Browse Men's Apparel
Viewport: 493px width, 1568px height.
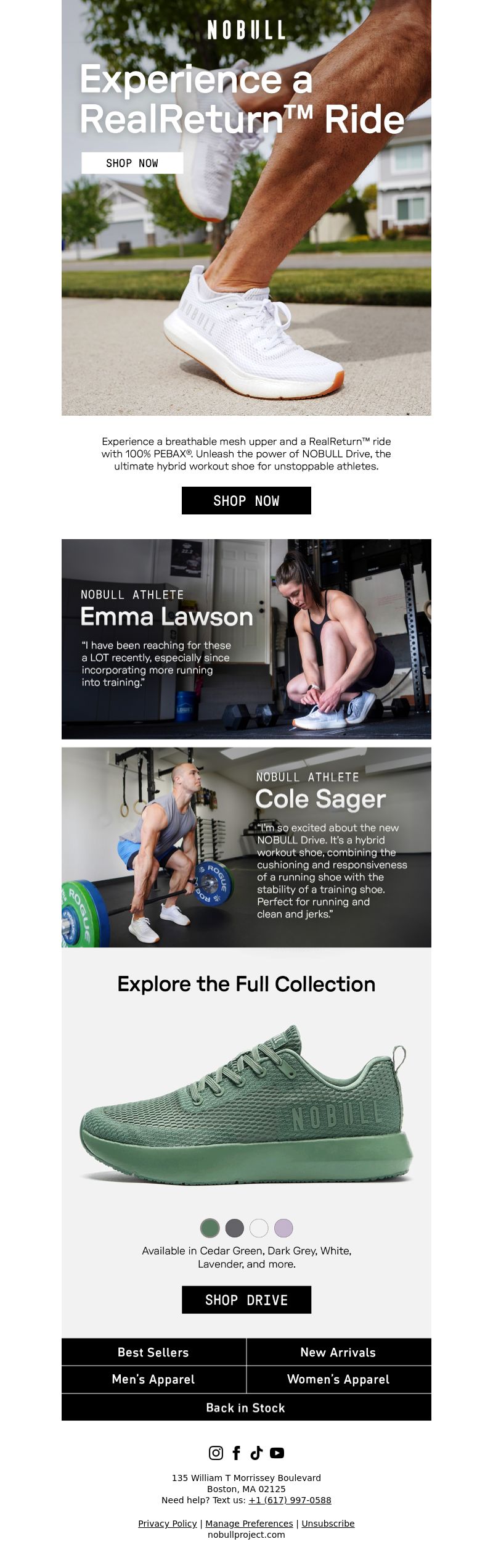(x=153, y=1379)
